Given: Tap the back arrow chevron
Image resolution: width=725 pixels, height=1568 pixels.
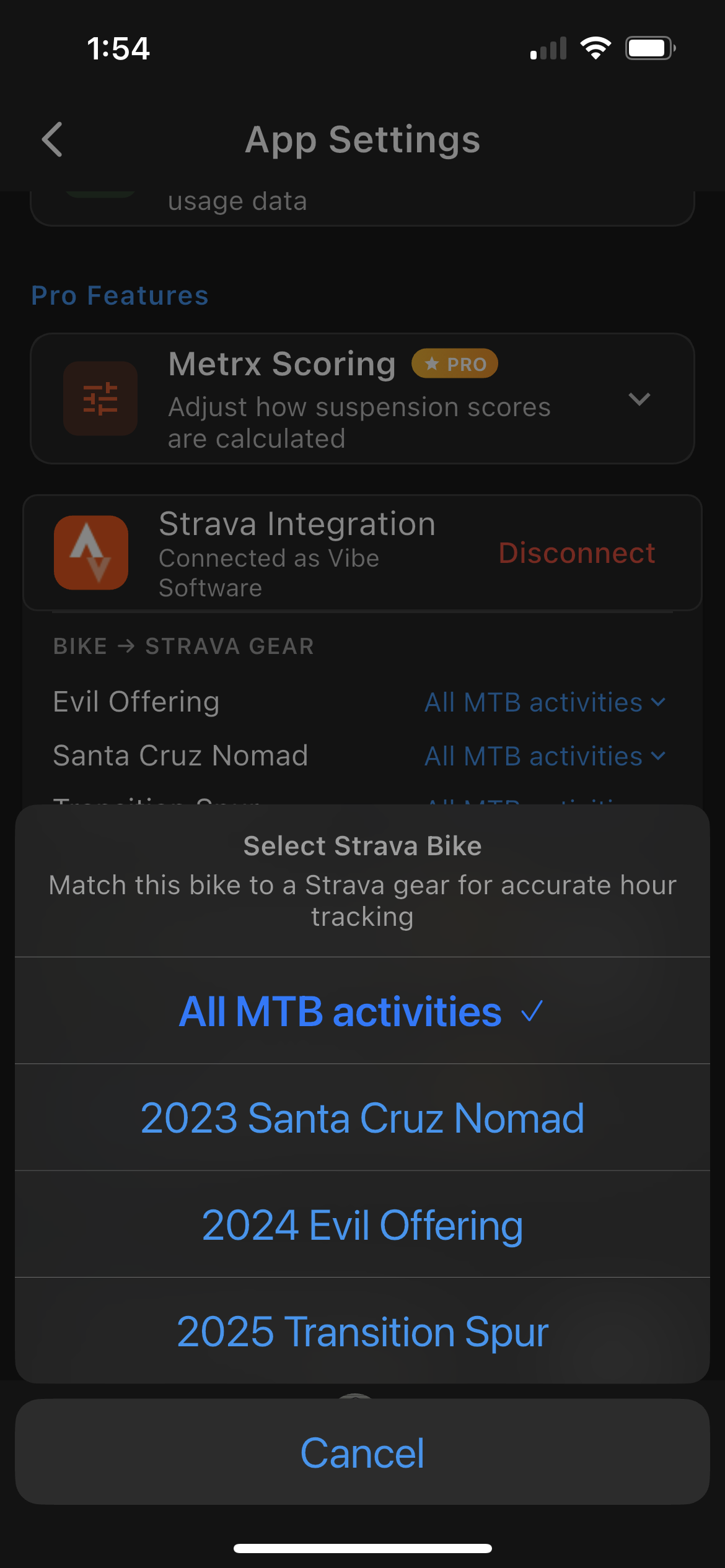Looking at the screenshot, I should click(x=52, y=140).
